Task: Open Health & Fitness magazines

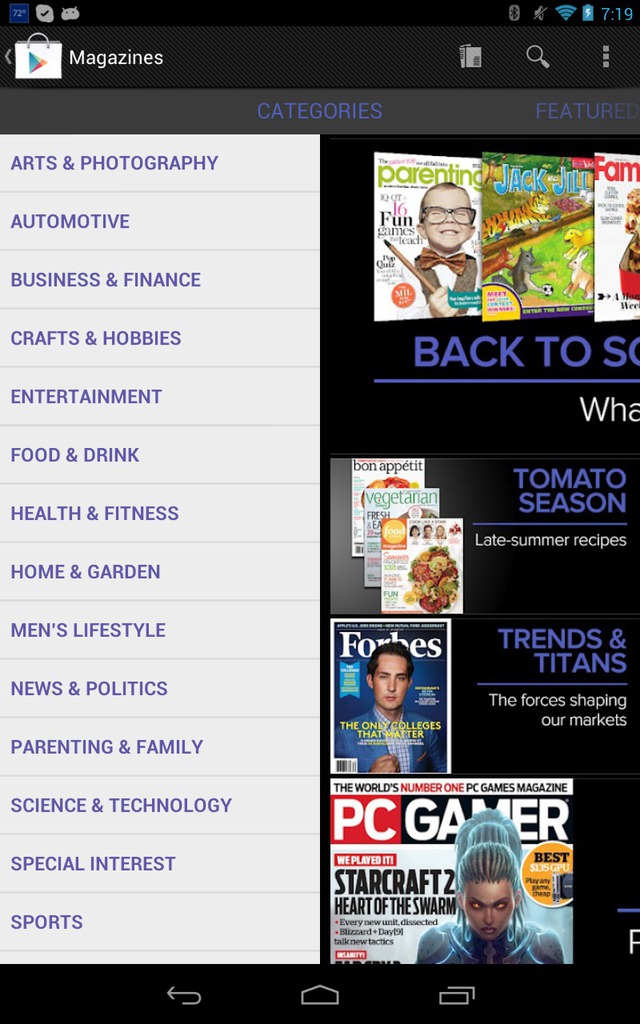Action: pos(160,513)
